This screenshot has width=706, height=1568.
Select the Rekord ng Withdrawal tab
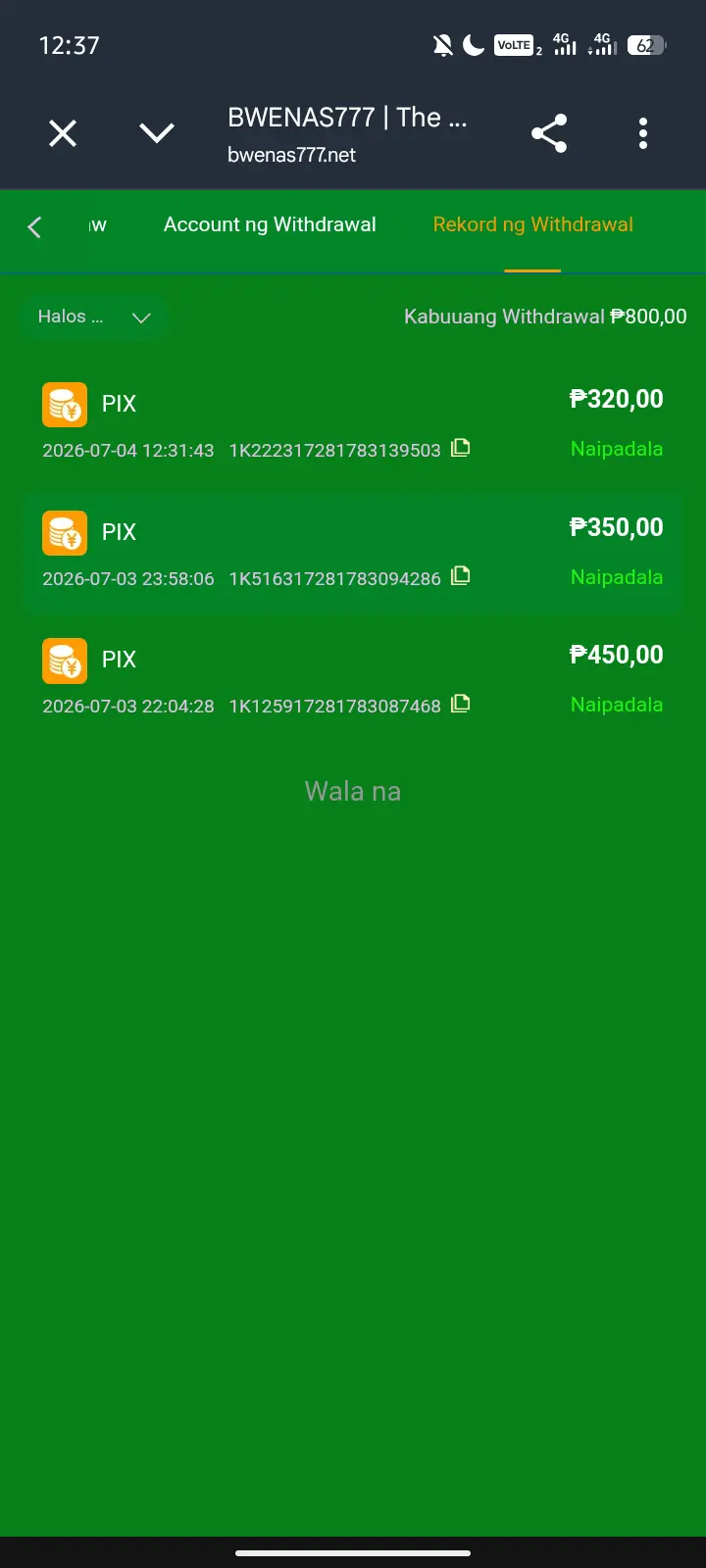pyautogui.click(x=533, y=224)
